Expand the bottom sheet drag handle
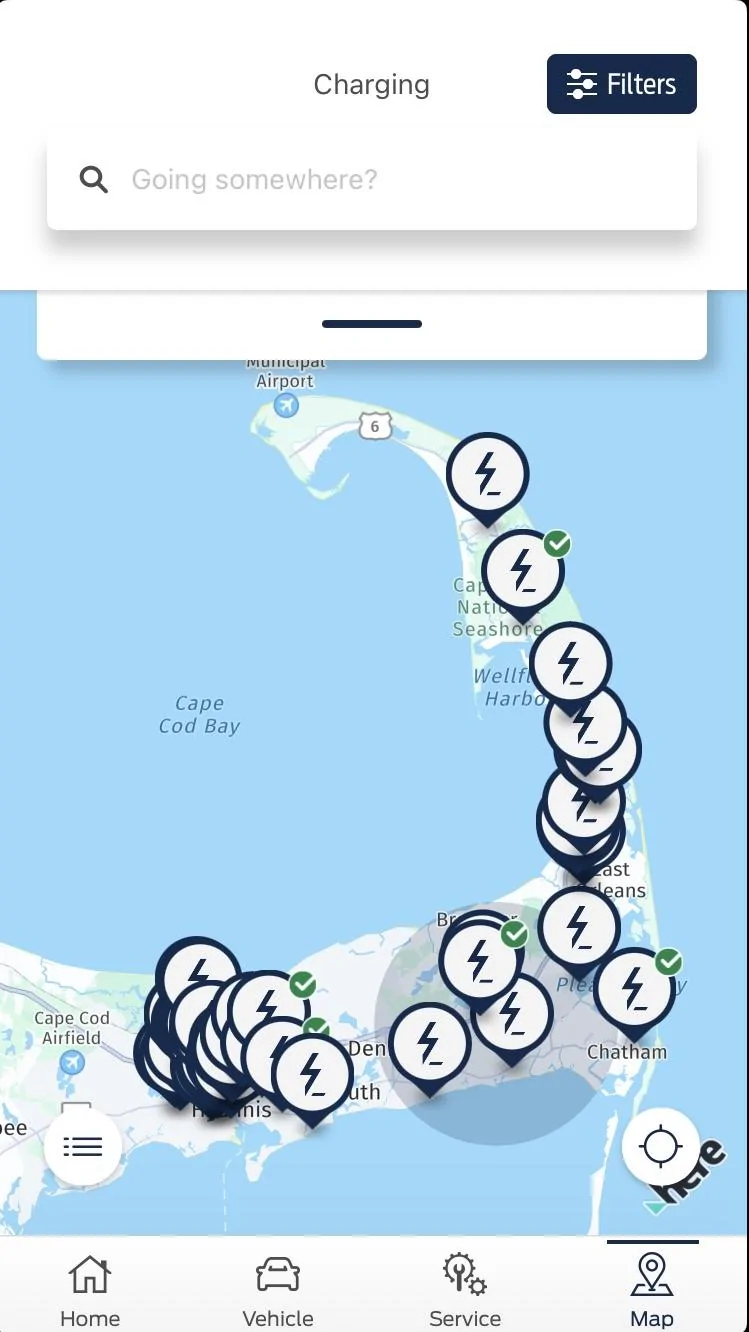749x1332 pixels. 371,323
